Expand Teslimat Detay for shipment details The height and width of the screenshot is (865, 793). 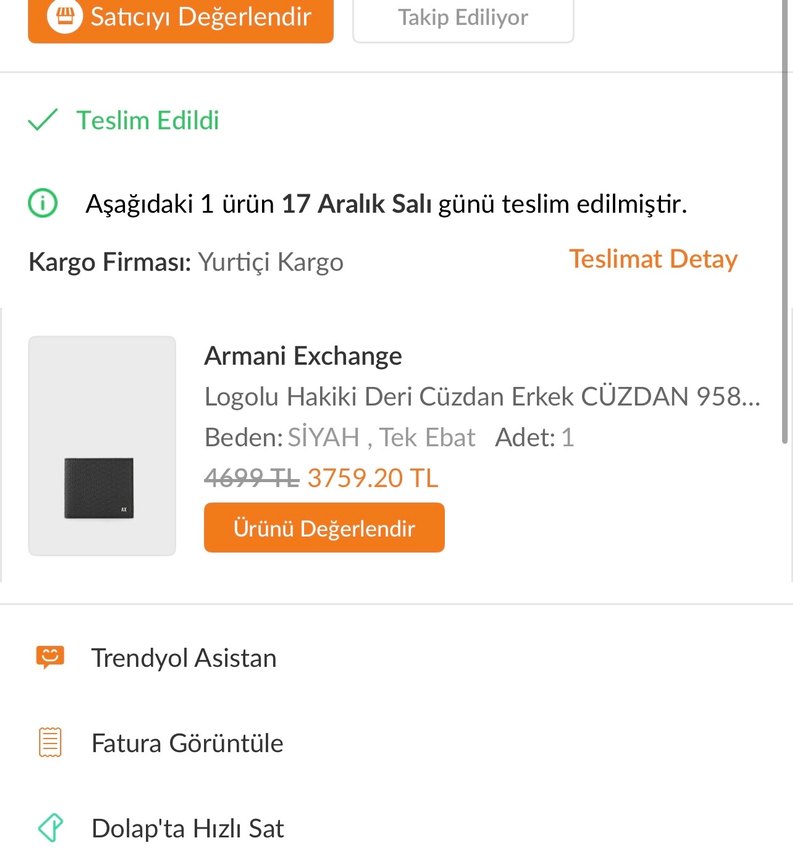tap(652, 259)
